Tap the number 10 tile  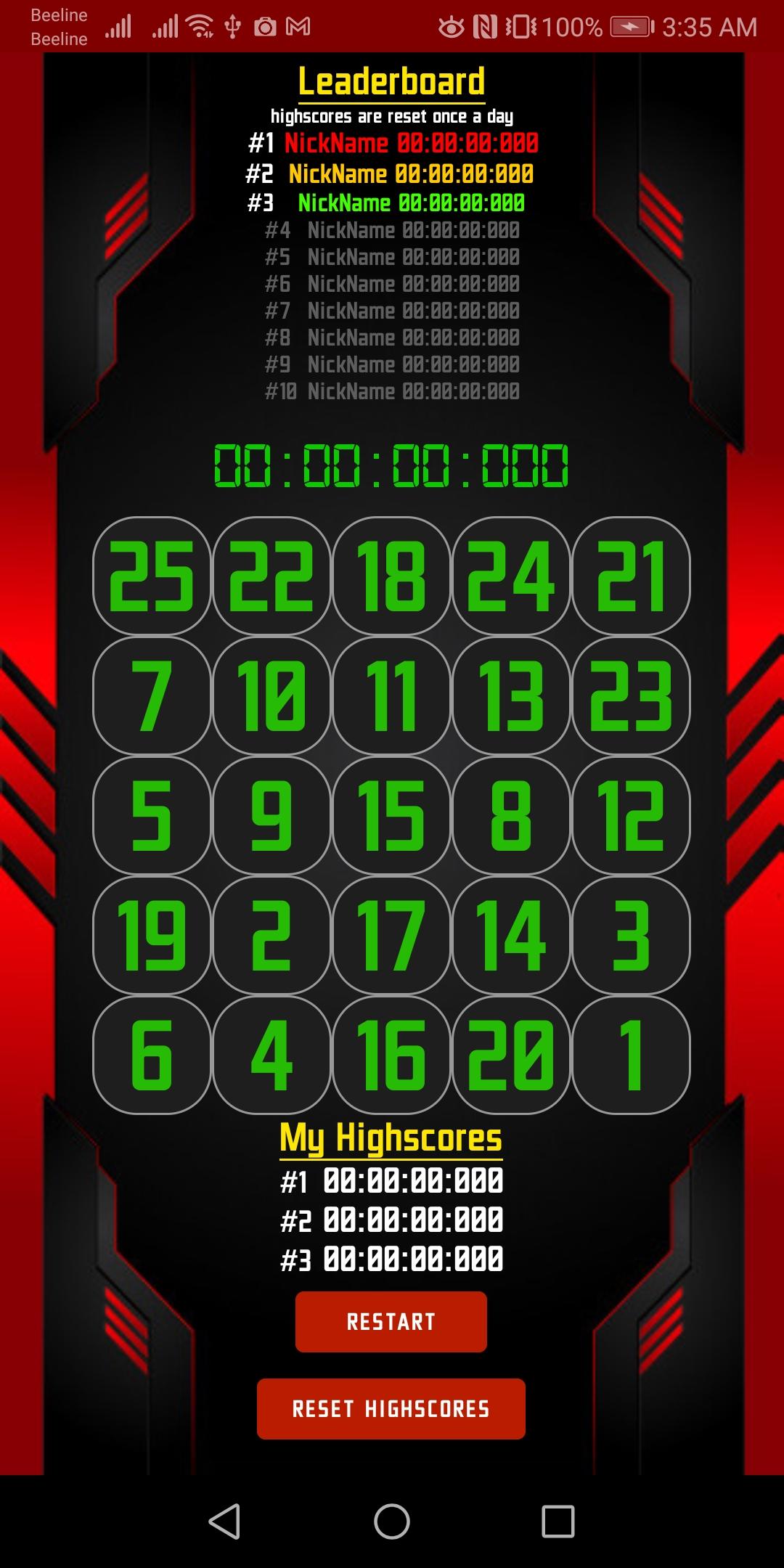point(271,695)
